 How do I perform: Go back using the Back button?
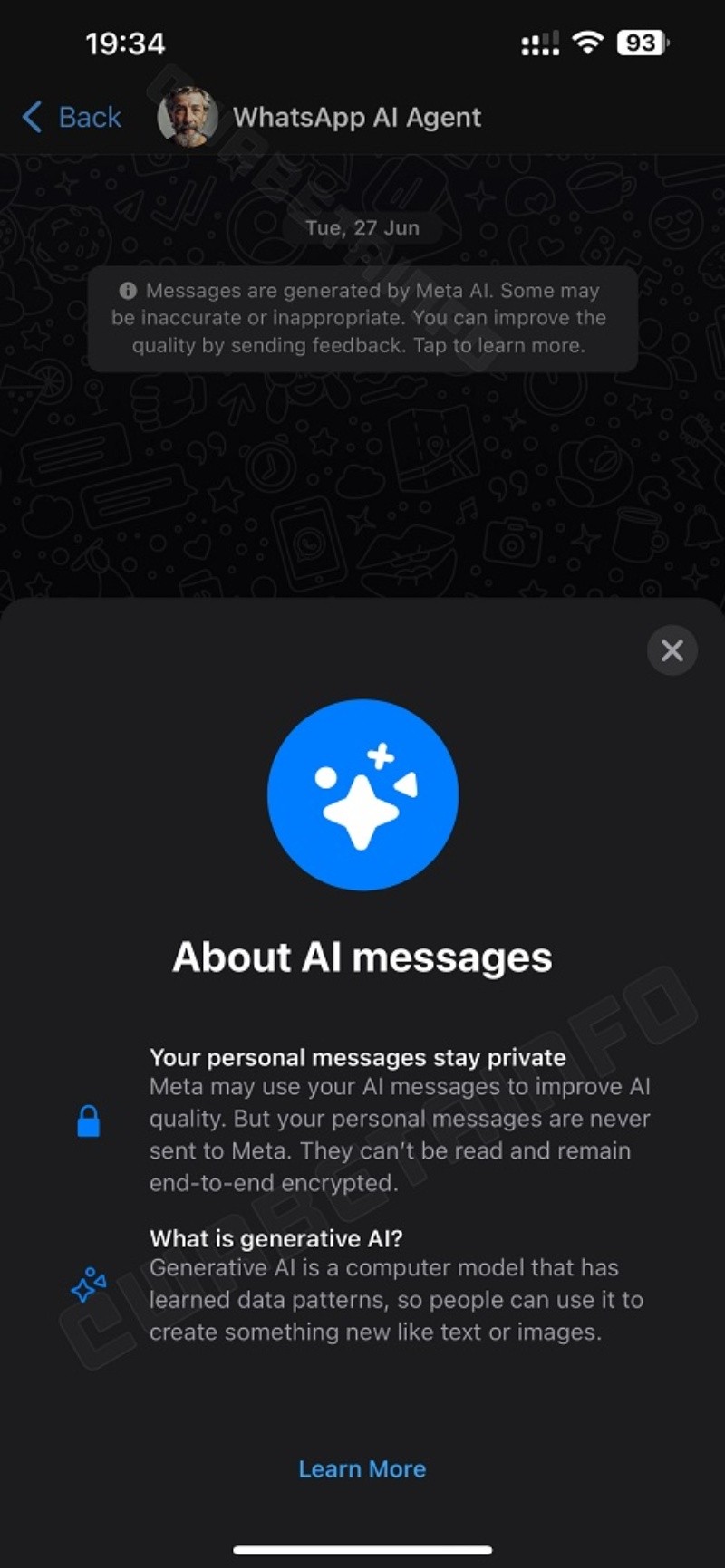[x=72, y=117]
